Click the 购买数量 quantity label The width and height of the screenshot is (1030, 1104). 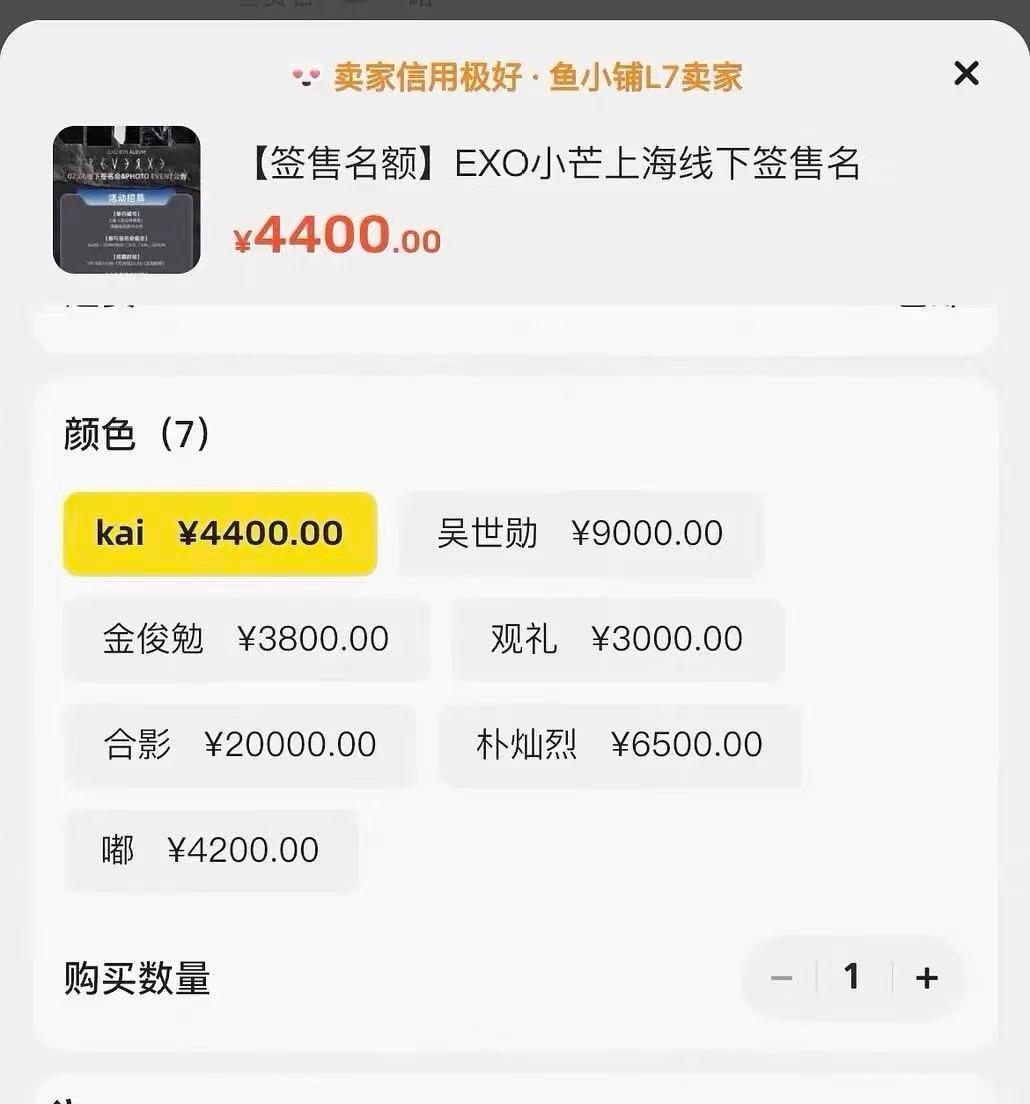pyautogui.click(x=136, y=980)
